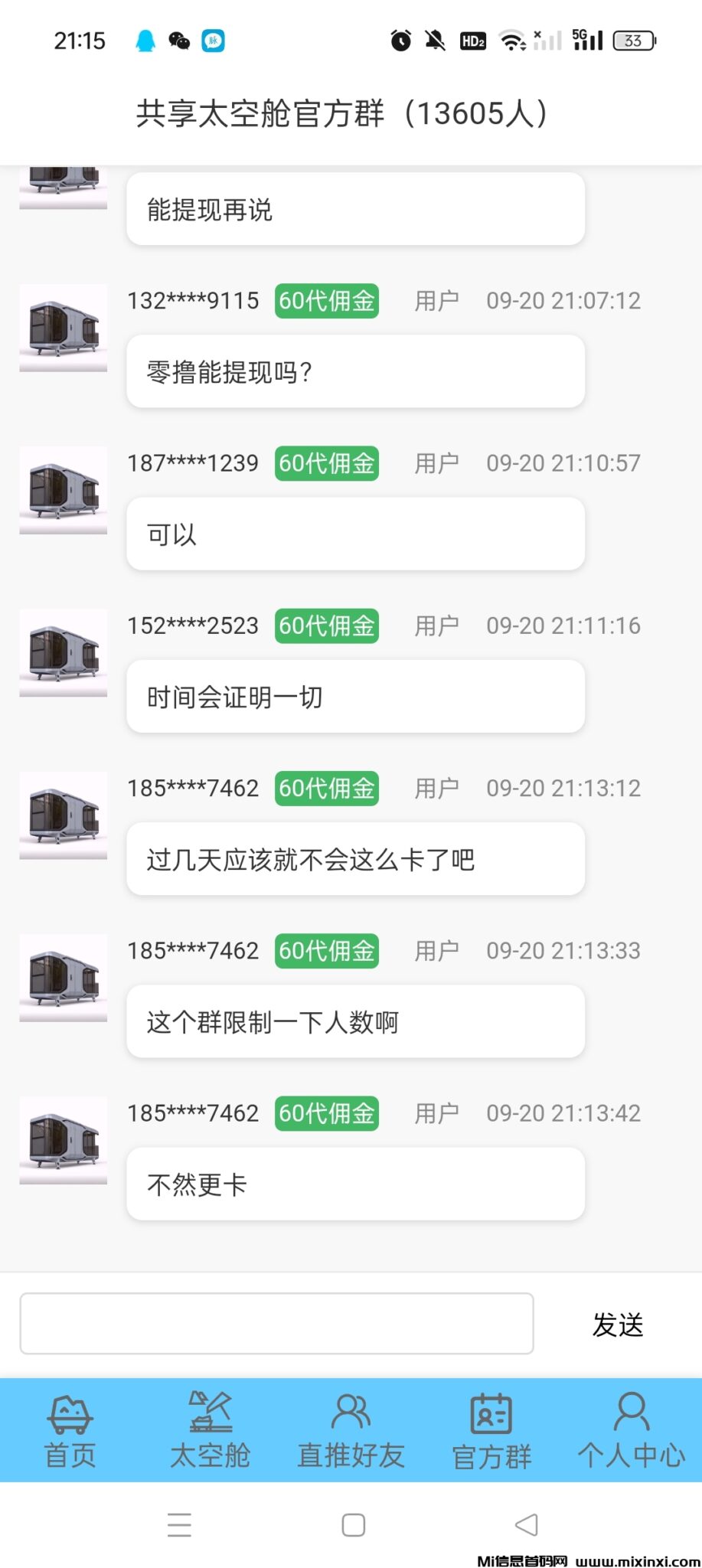Image resolution: width=702 pixels, height=1568 pixels.
Task: Tap the Android recent apps button
Action: coord(178,1525)
